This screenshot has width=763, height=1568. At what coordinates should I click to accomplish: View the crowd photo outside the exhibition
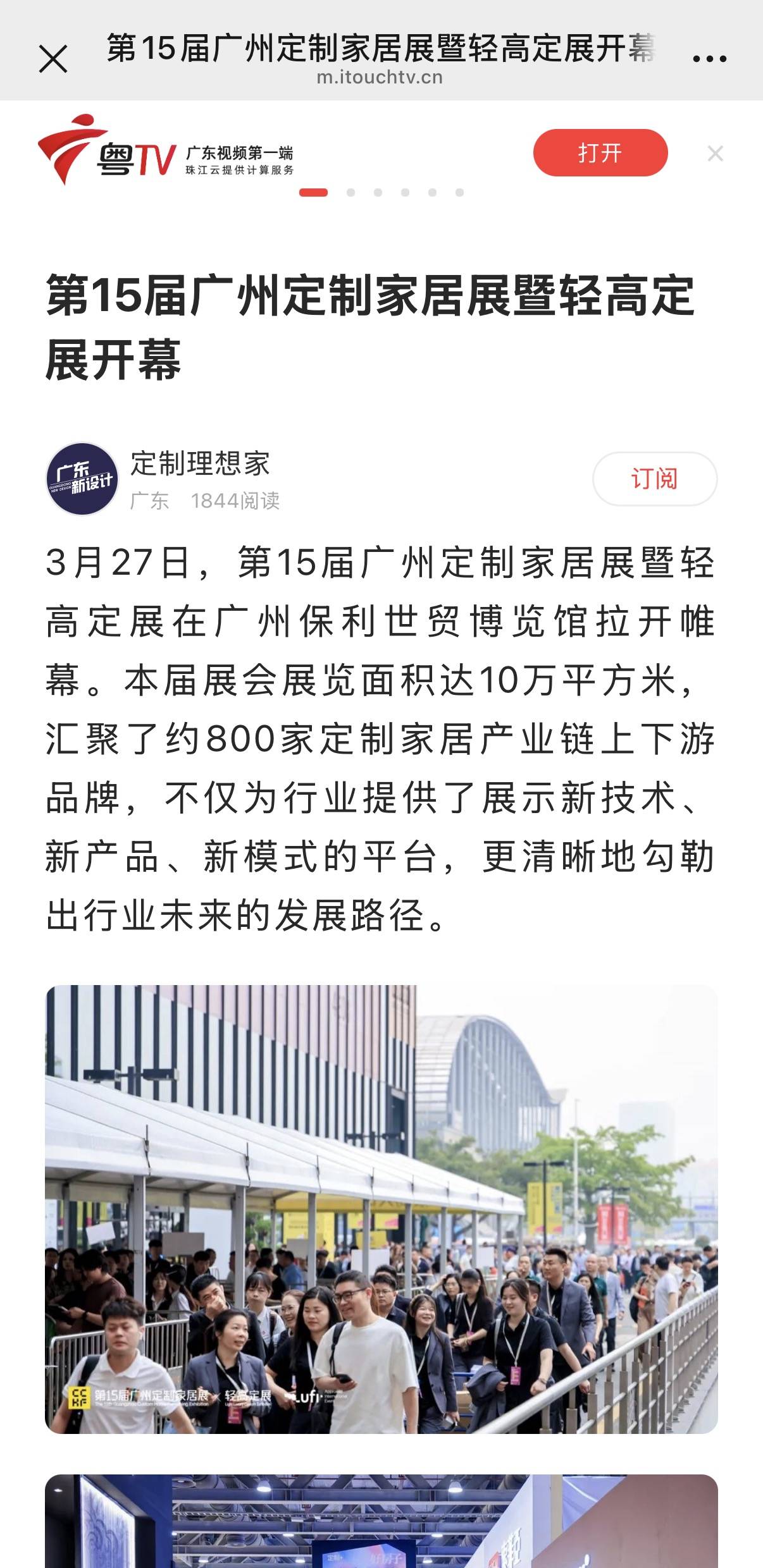(x=381, y=1208)
